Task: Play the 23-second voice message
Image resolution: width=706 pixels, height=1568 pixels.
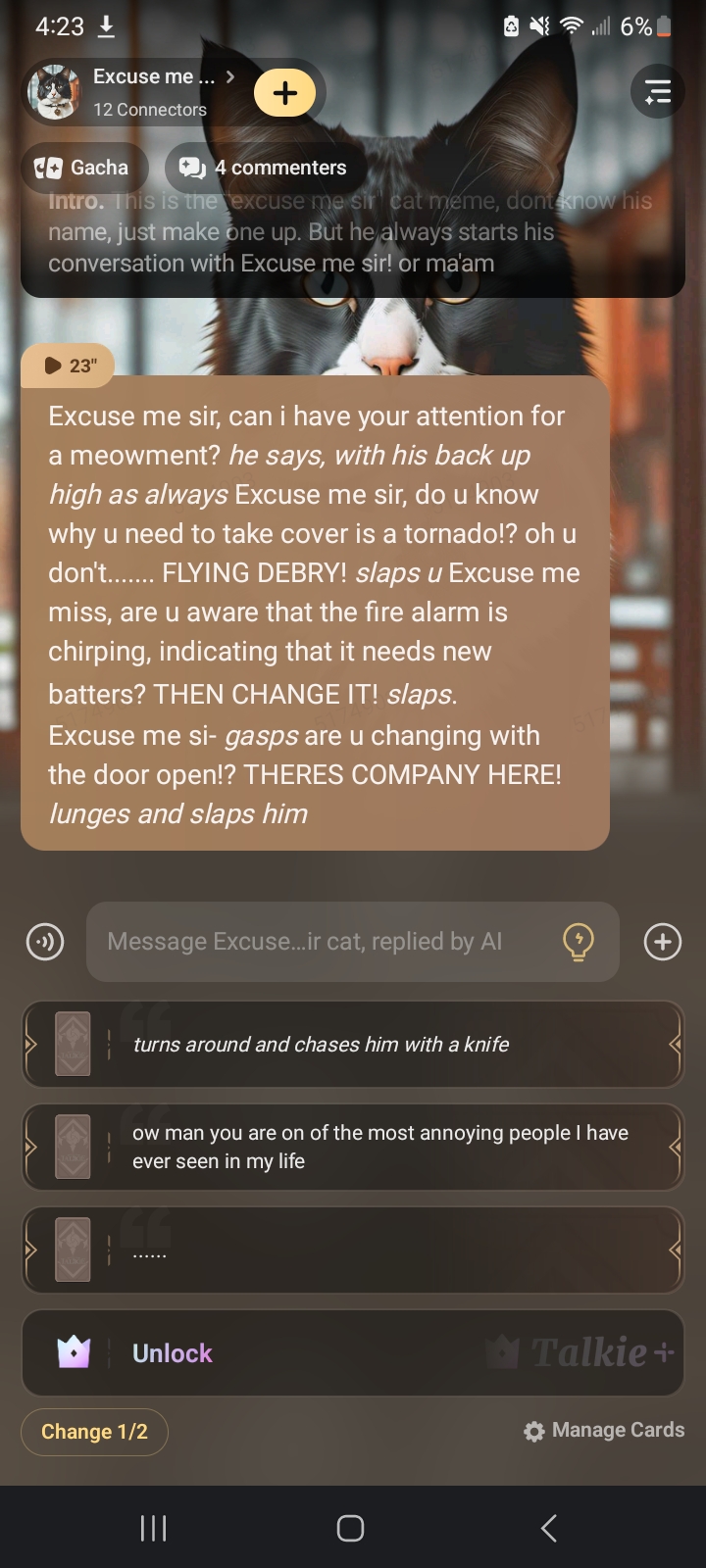Action: [x=69, y=366]
